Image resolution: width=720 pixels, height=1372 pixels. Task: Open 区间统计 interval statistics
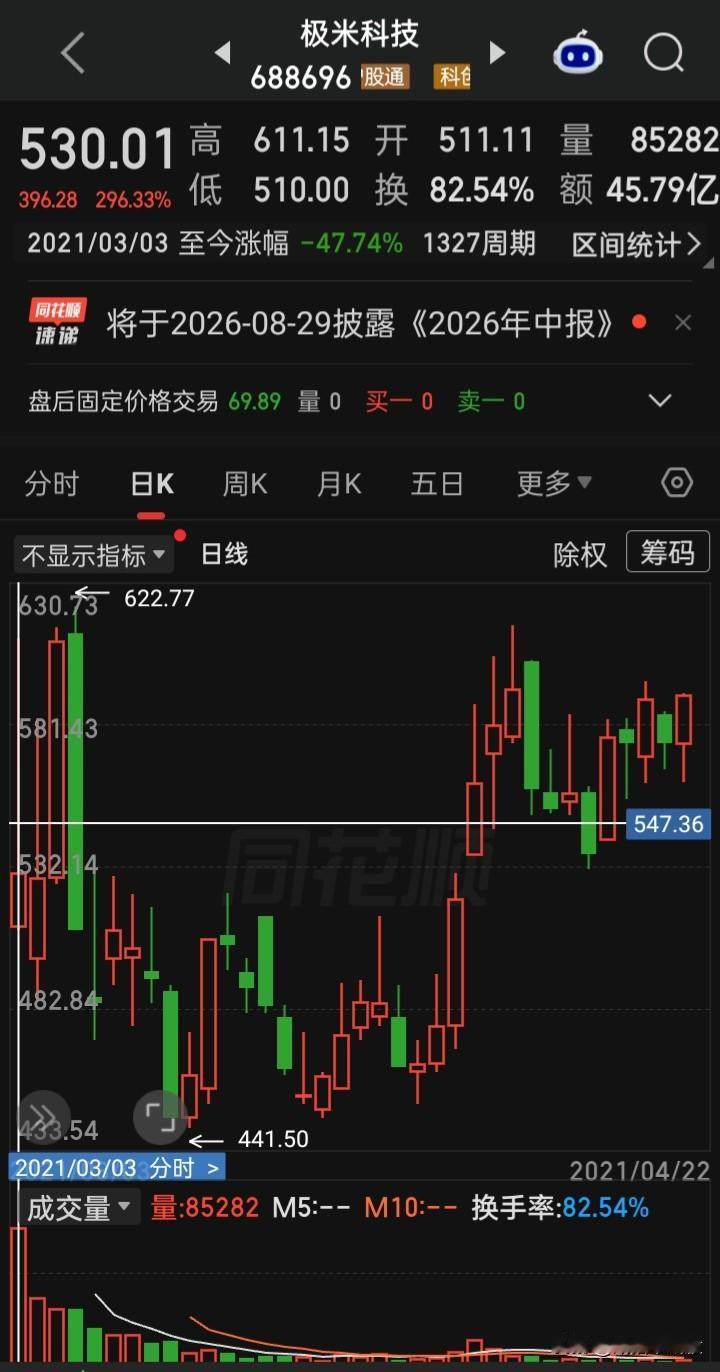pyautogui.click(x=637, y=243)
